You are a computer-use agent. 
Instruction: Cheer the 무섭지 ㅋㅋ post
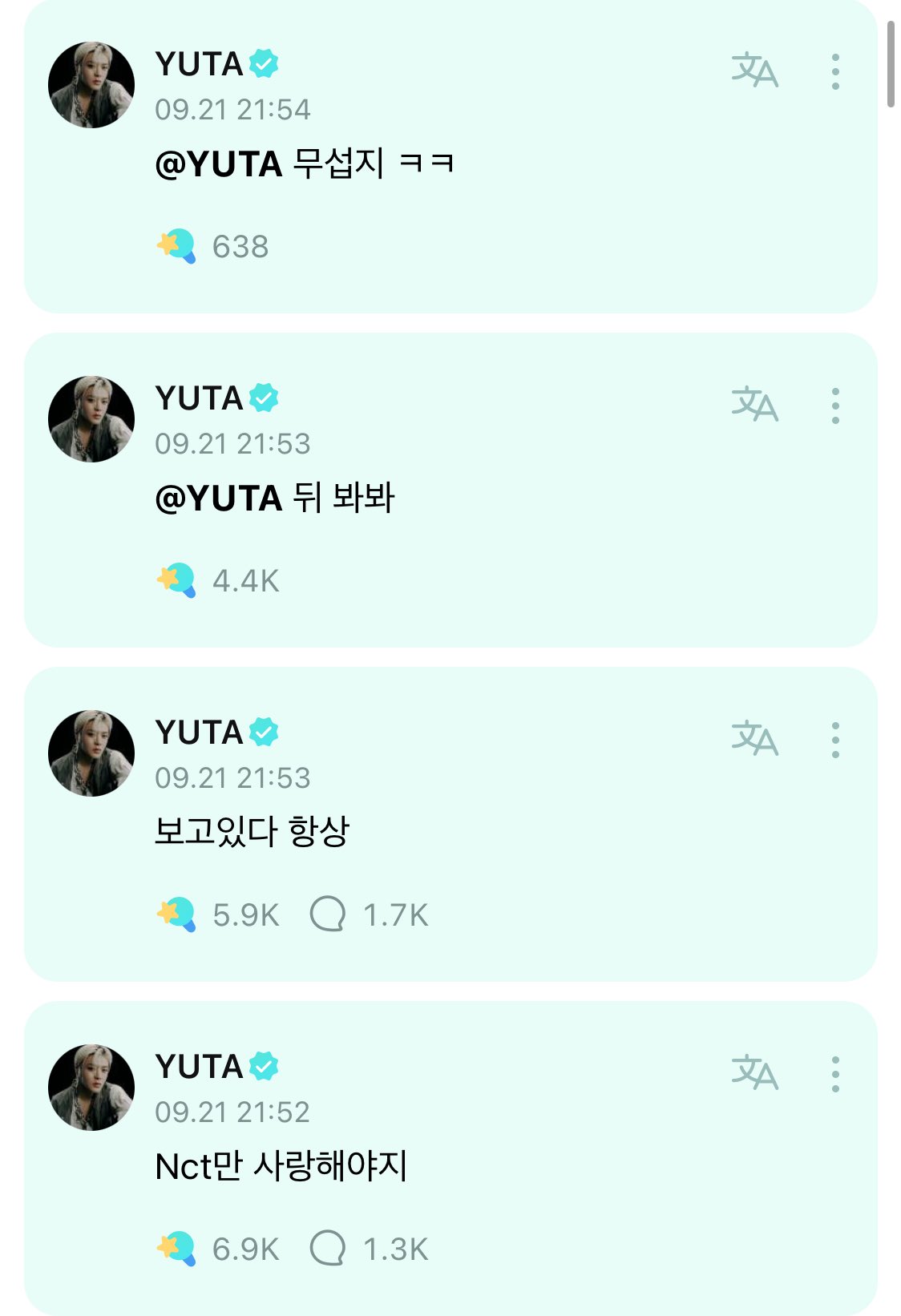click(x=176, y=246)
